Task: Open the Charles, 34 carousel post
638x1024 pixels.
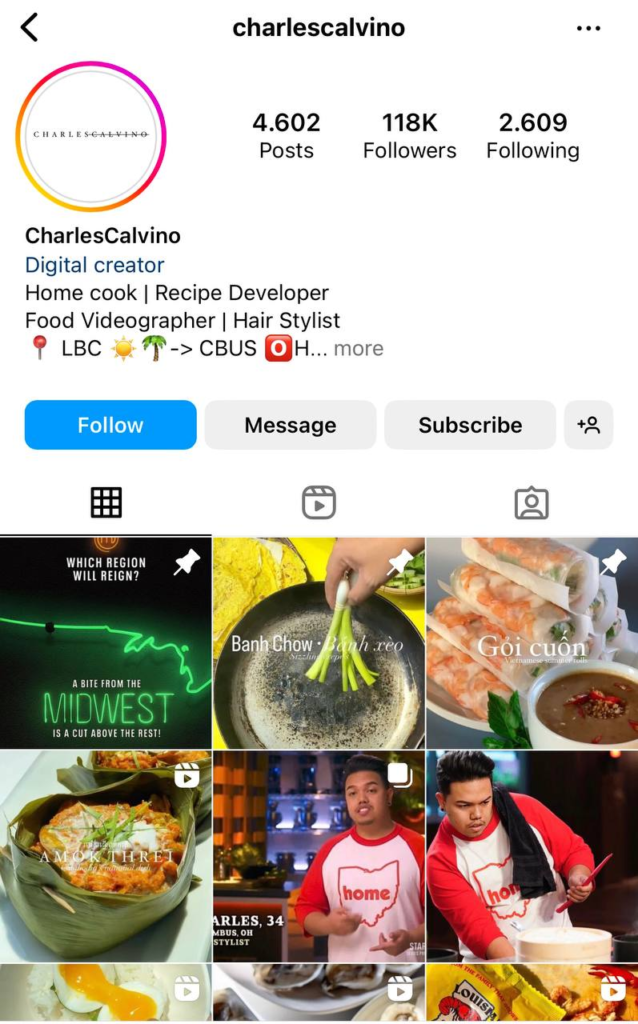Action: click(319, 856)
